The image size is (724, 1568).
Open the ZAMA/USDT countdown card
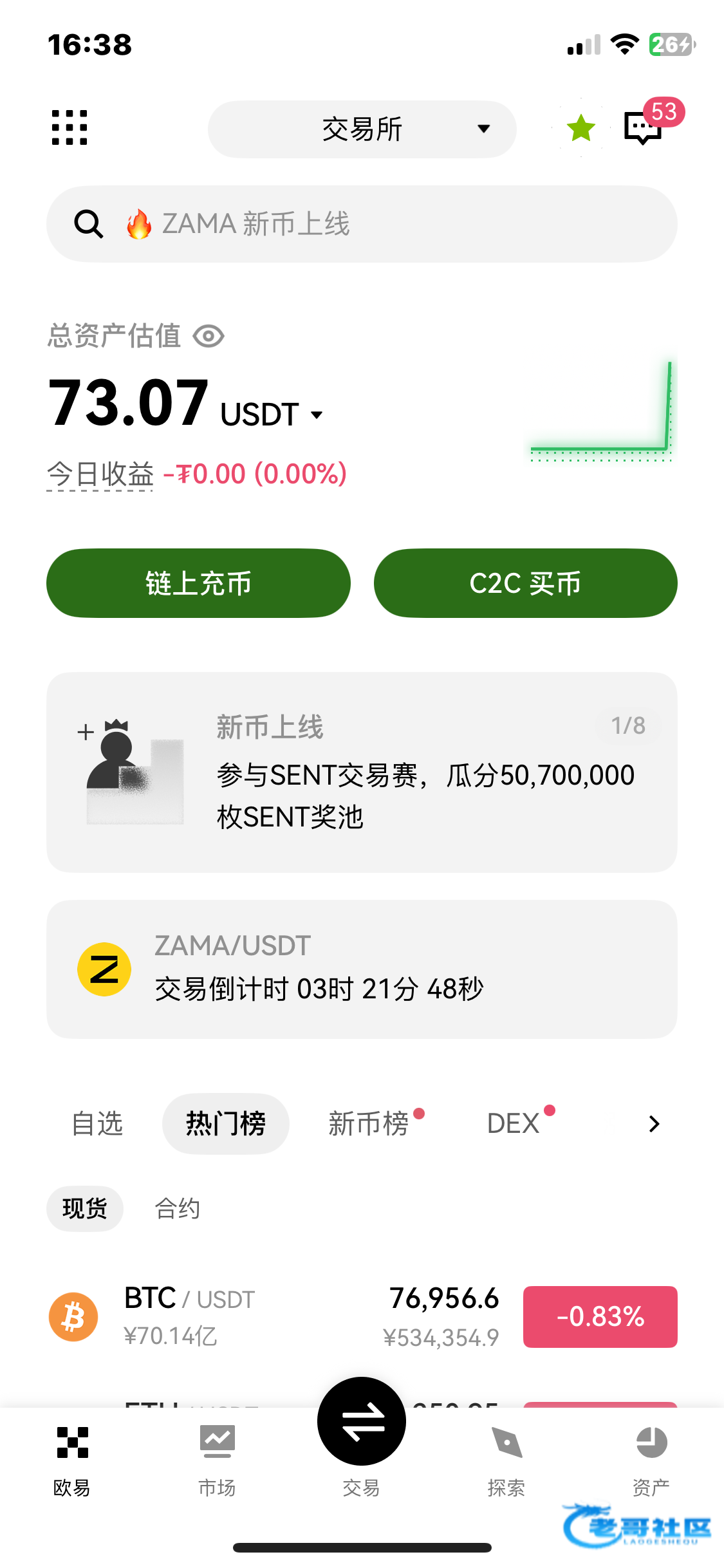coord(362,969)
